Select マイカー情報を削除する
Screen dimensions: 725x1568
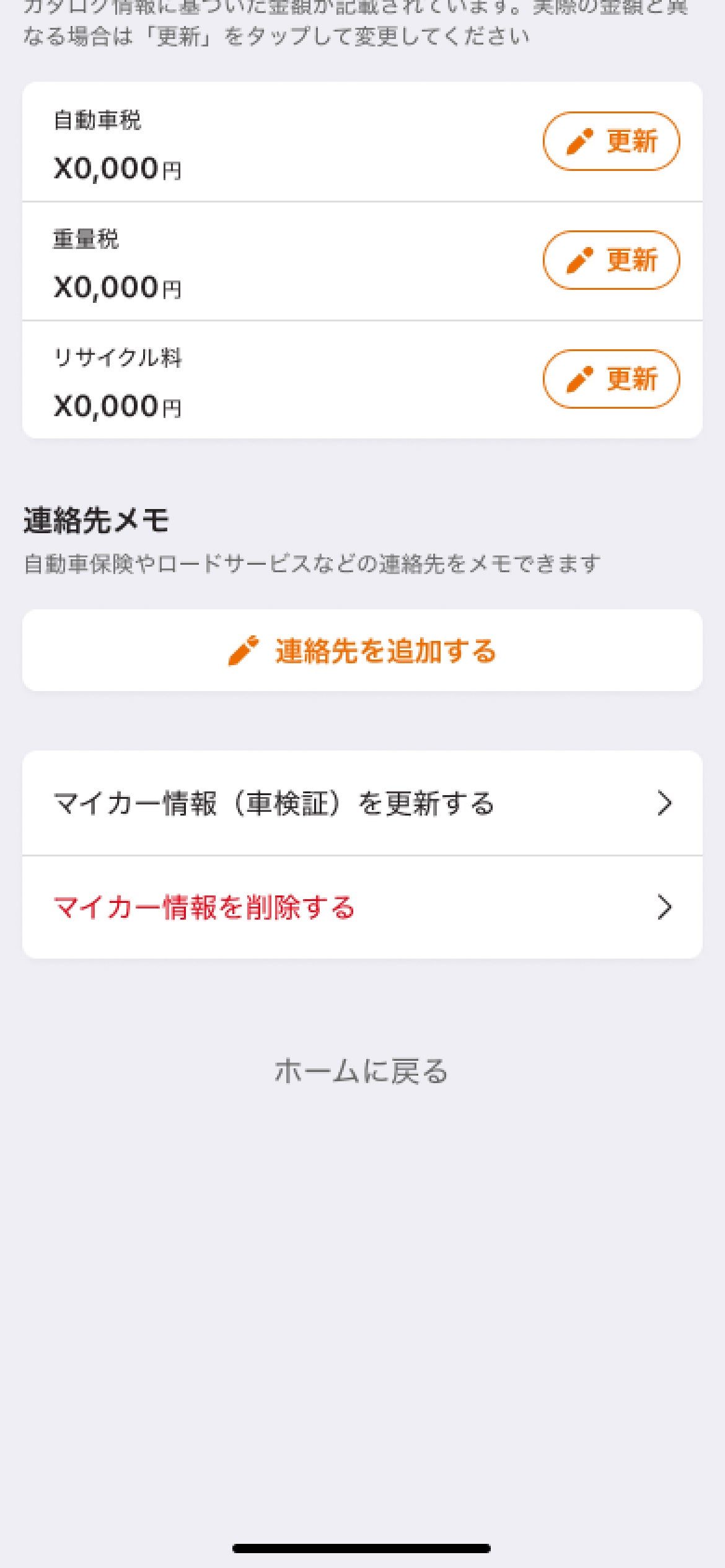pos(362,908)
